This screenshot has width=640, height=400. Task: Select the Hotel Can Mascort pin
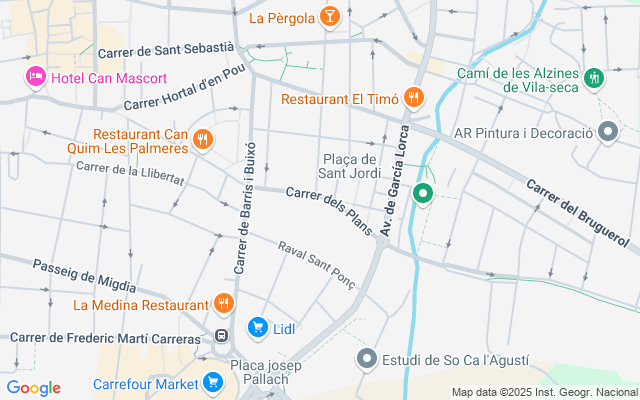pos(36,77)
